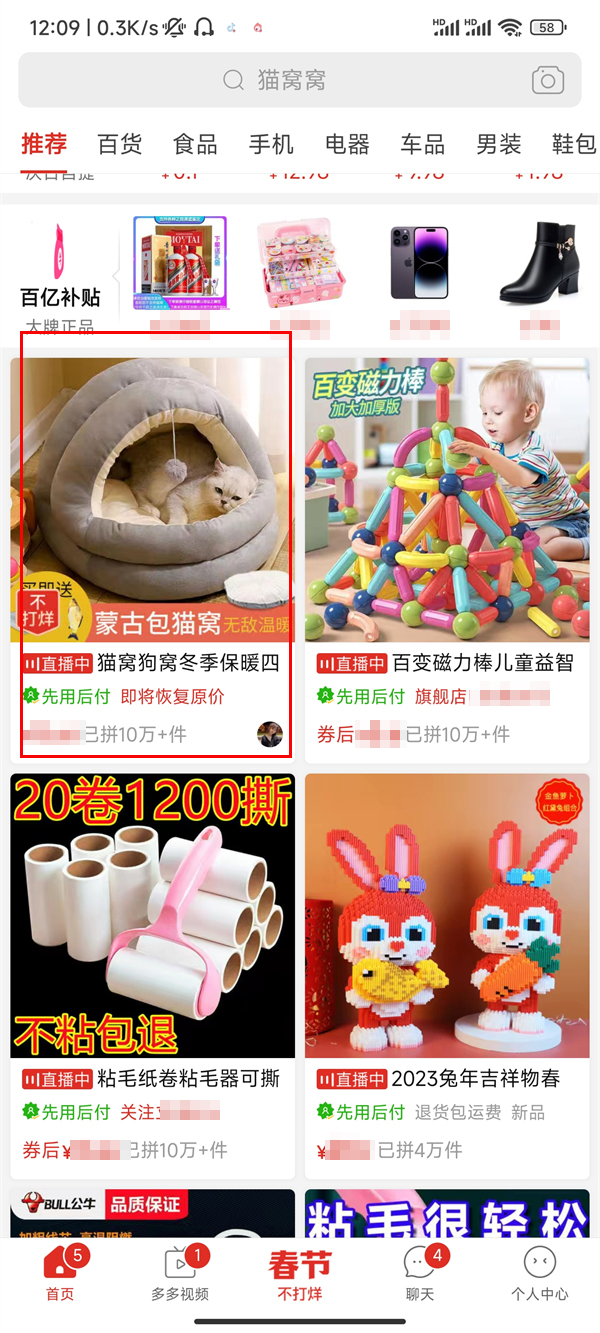Viewport: 600px width, 1333px height.
Task: Go to 个人中心 profile tab
Action: (539, 1275)
